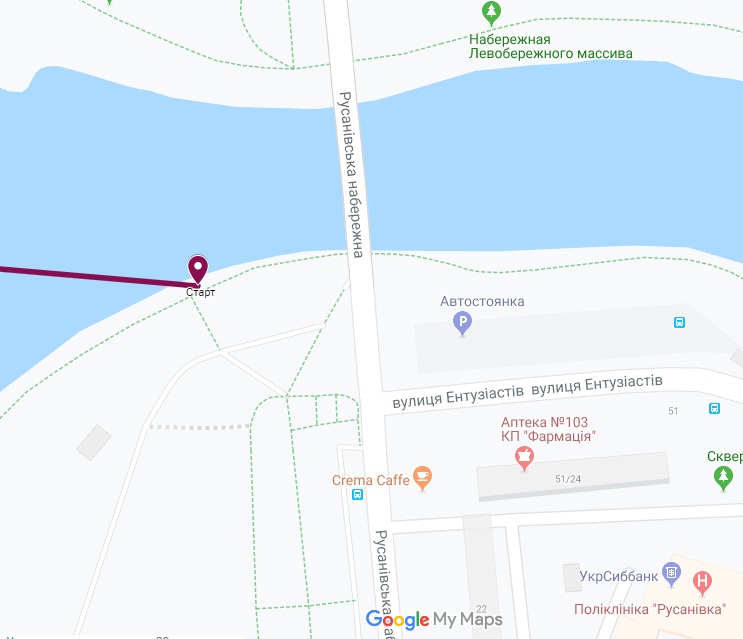Tap the Старт map pin
The width and height of the screenshot is (743, 639).
click(198, 268)
